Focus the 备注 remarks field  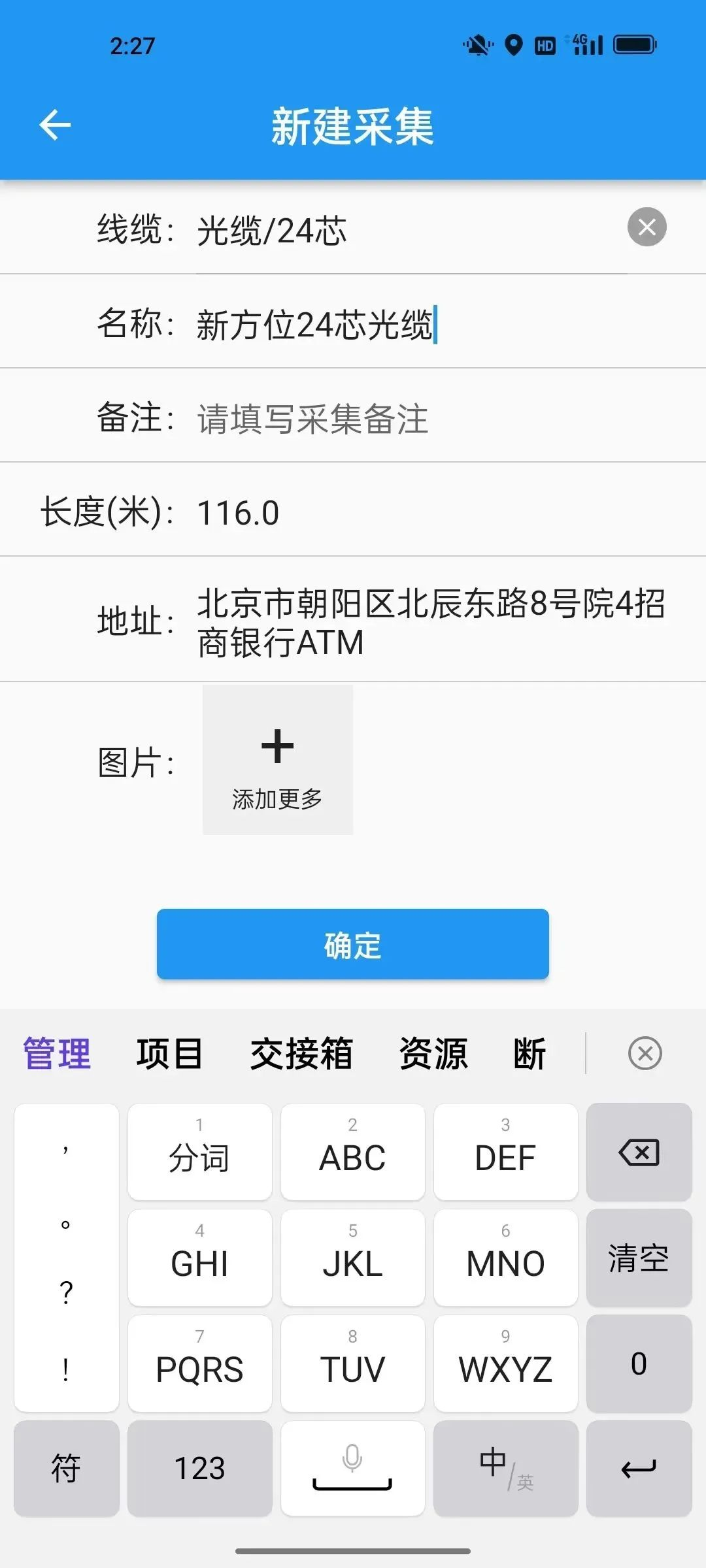point(431,419)
